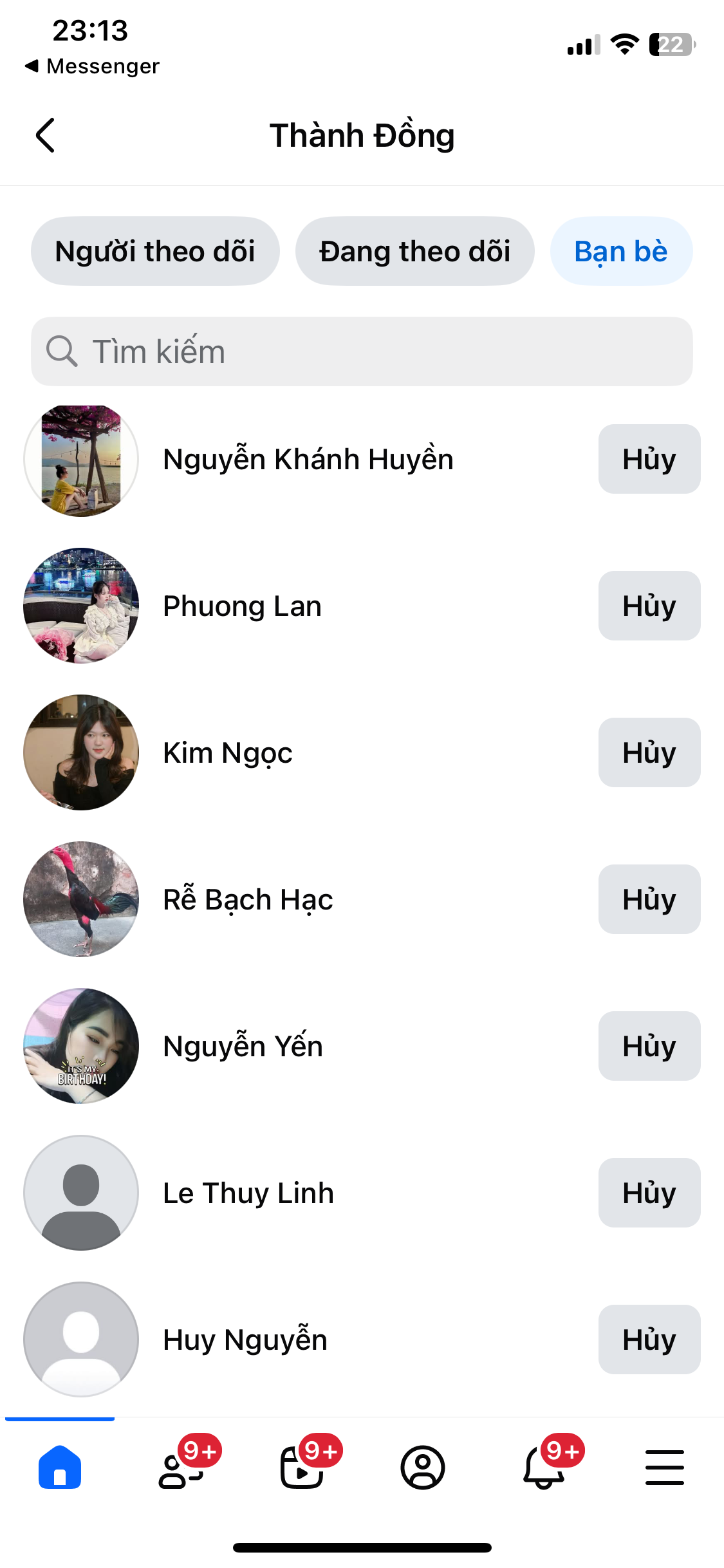Return to Messenger app via status bar
This screenshot has width=724, height=1568.
[x=92, y=66]
